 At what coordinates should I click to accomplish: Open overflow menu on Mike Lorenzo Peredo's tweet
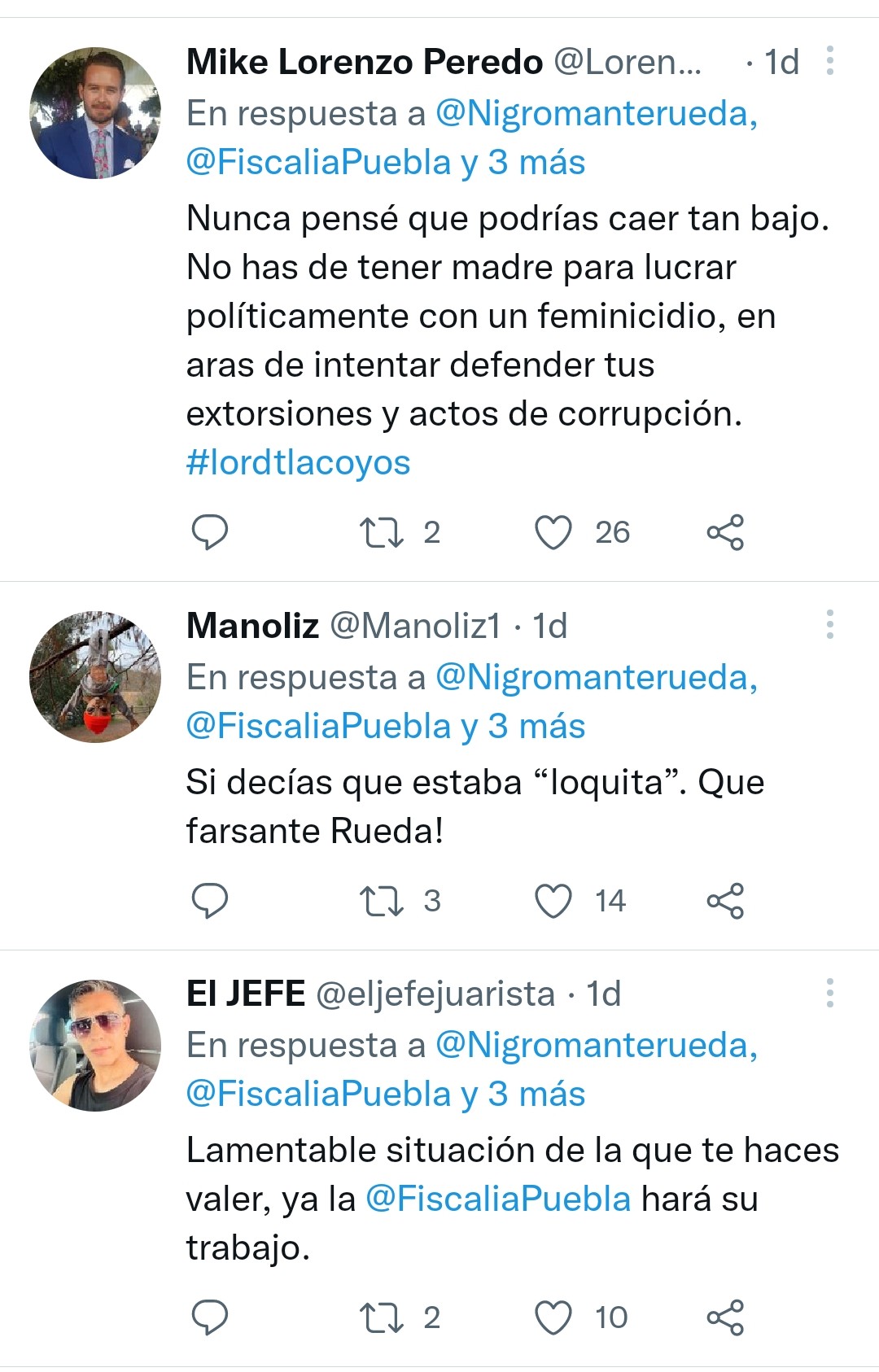(x=829, y=61)
